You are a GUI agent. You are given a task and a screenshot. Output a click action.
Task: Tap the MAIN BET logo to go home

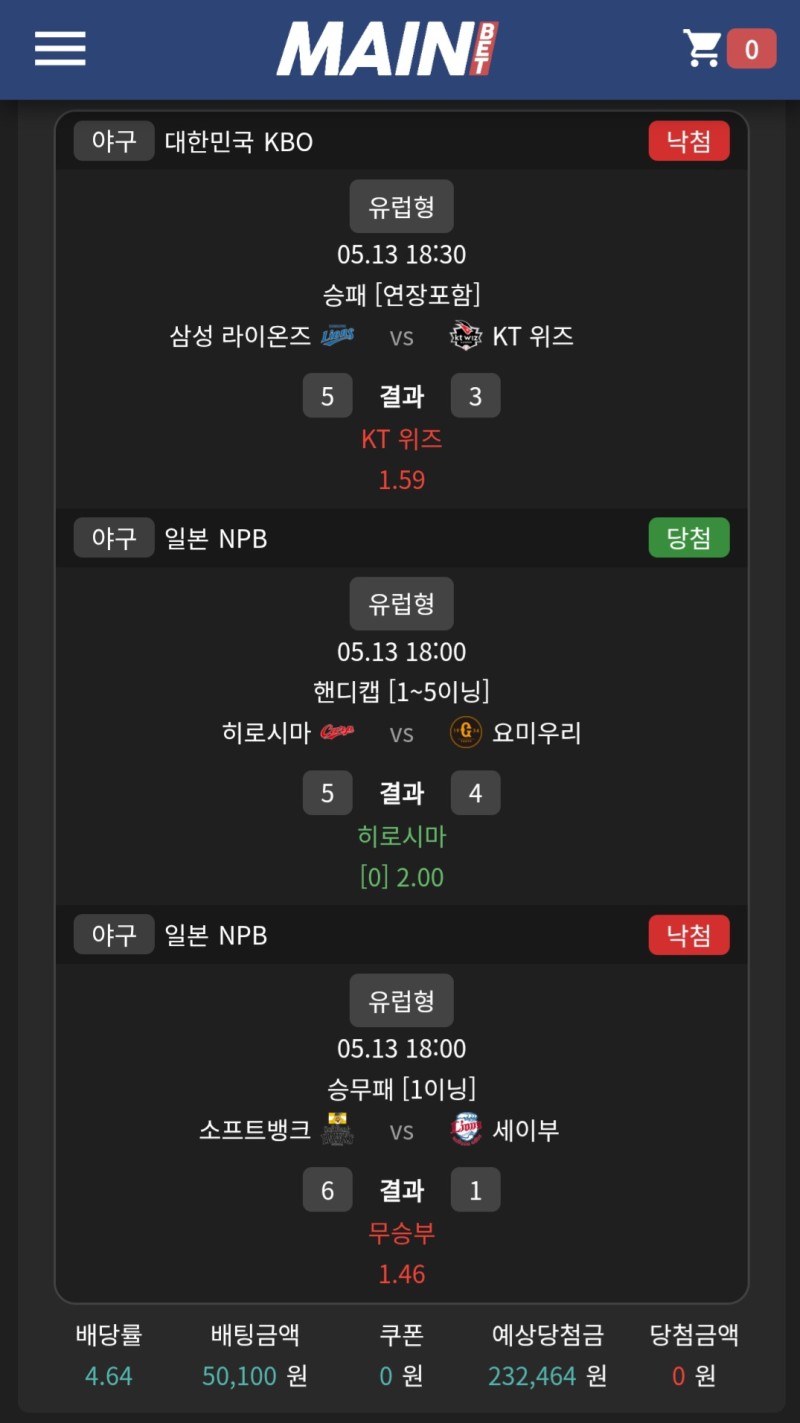(x=388, y=48)
